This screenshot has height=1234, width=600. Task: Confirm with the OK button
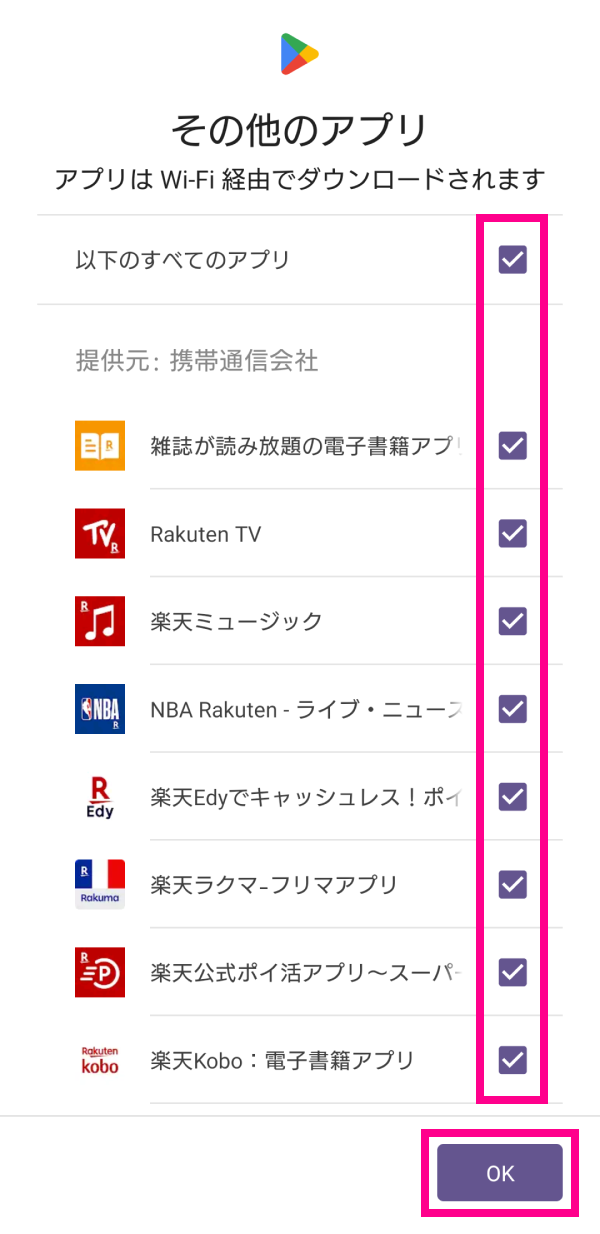[499, 1173]
